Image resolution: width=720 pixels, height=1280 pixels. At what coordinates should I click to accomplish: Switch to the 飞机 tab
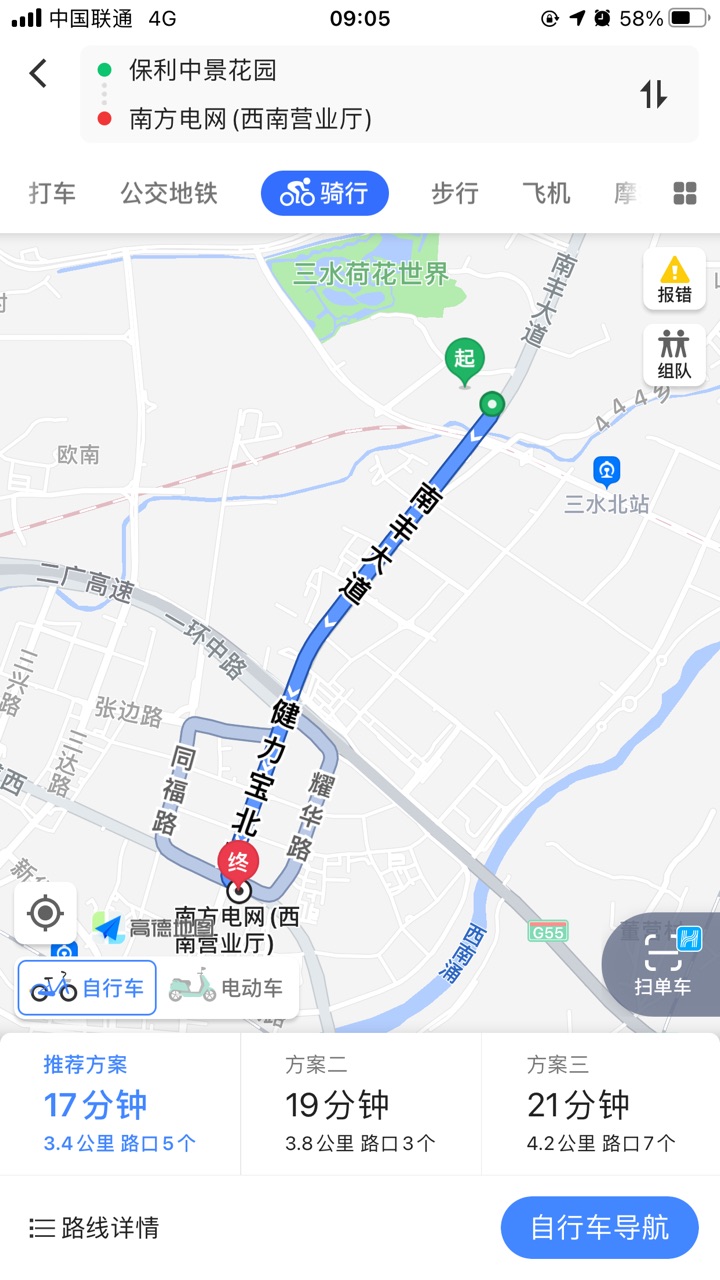pos(546,193)
